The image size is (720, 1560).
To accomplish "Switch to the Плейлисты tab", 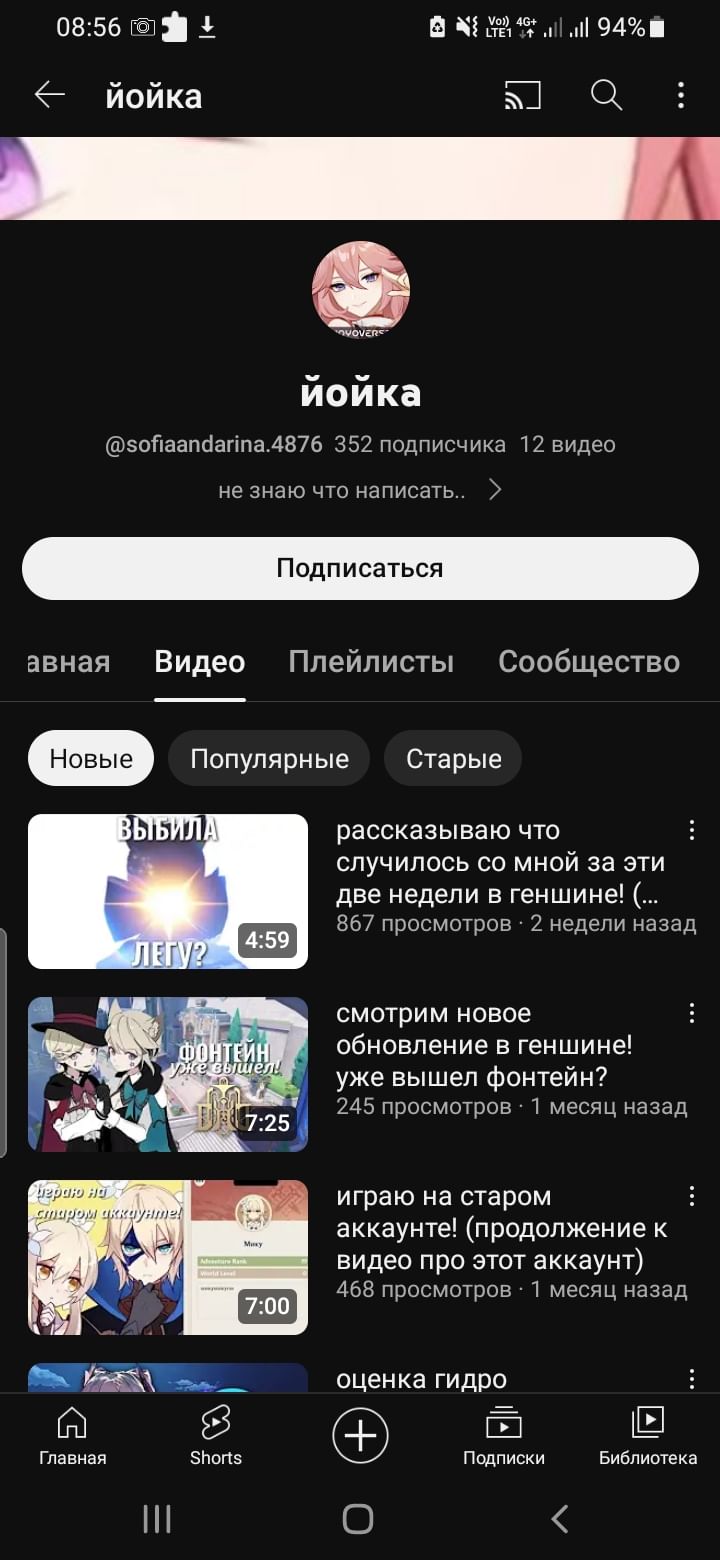I will pyautogui.click(x=371, y=662).
